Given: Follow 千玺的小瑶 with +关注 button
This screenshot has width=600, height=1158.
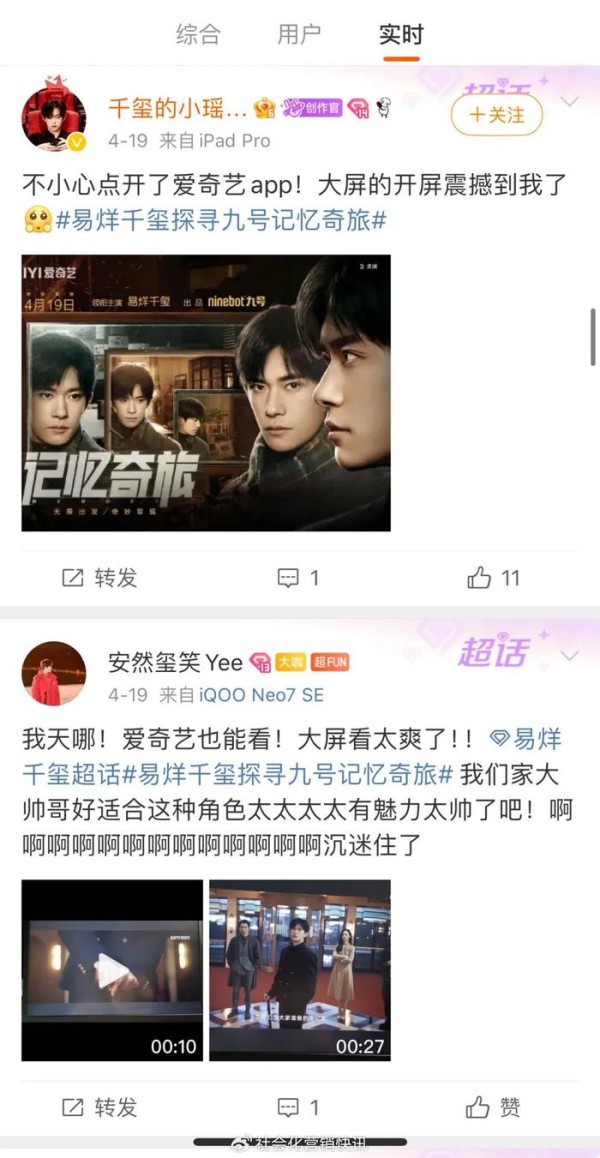Looking at the screenshot, I should [x=496, y=115].
